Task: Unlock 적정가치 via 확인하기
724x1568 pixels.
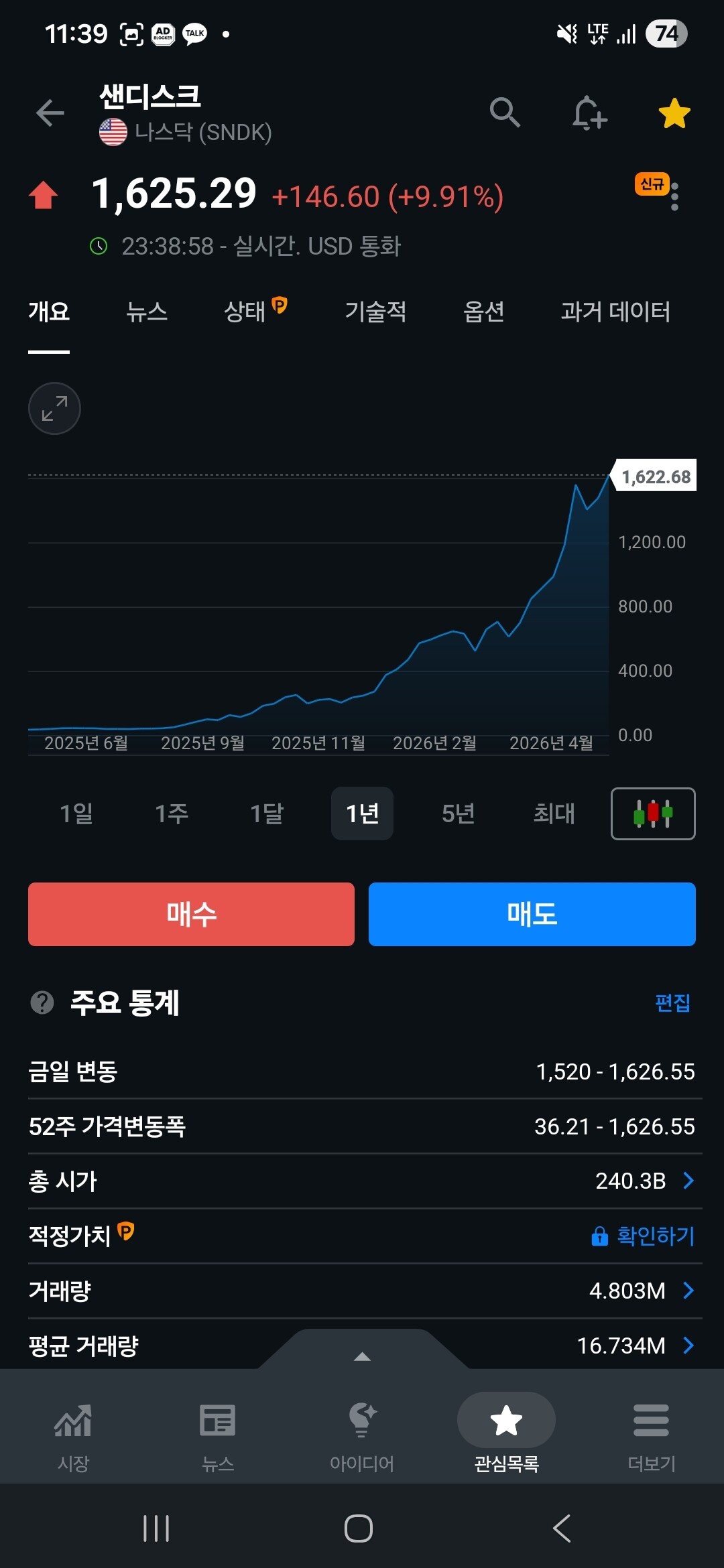Action: (x=643, y=1236)
